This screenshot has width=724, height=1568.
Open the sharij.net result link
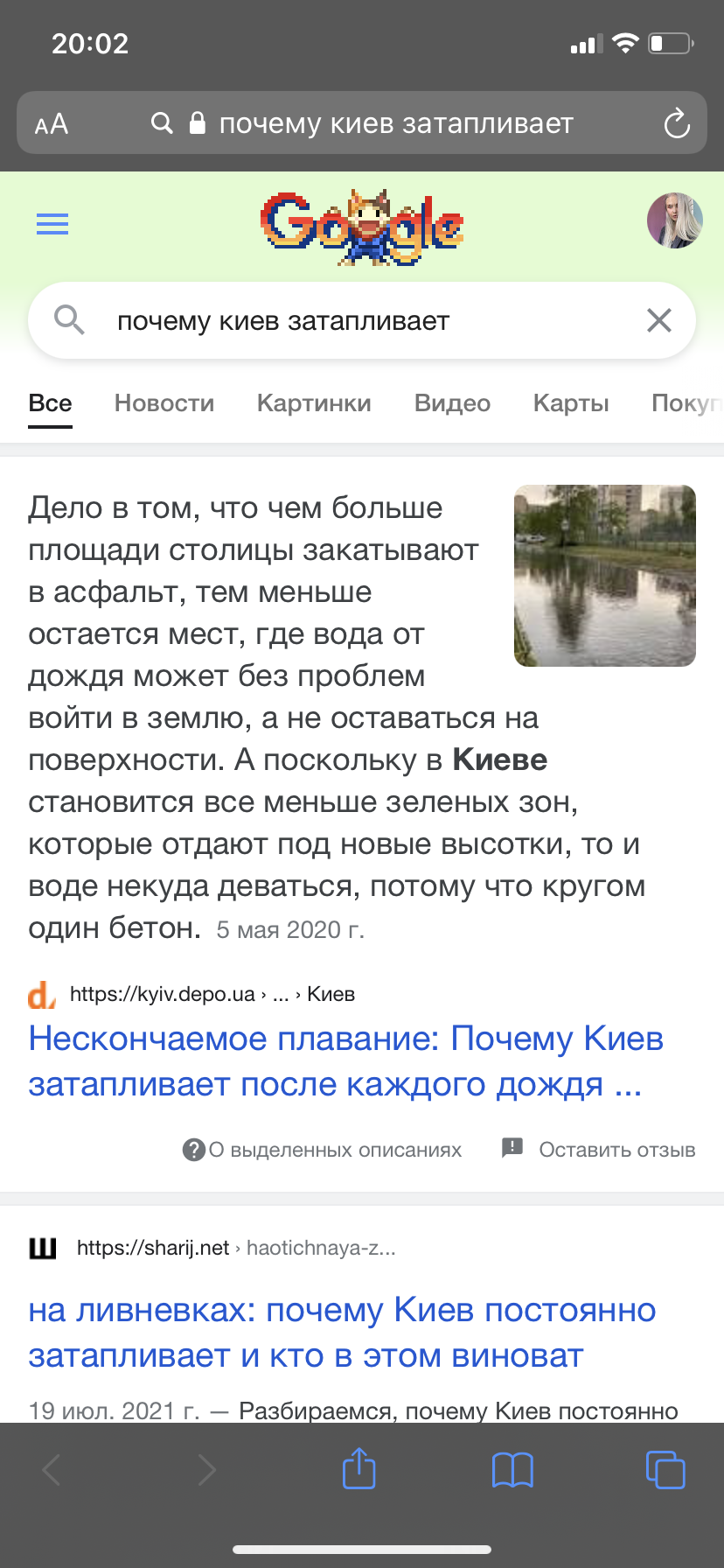(x=341, y=1332)
